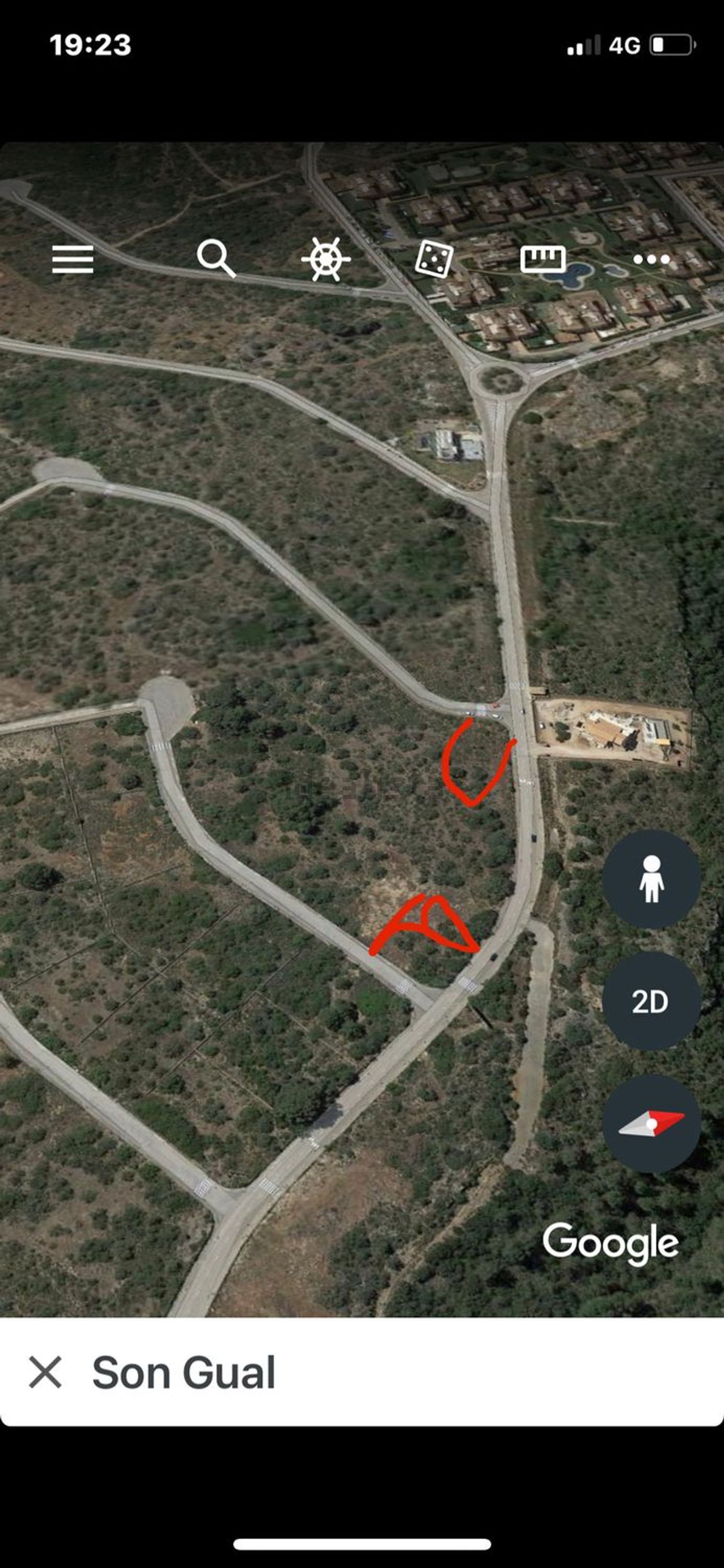This screenshot has width=724, height=1568.
Task: Open the hamburger menu
Action: [x=72, y=260]
